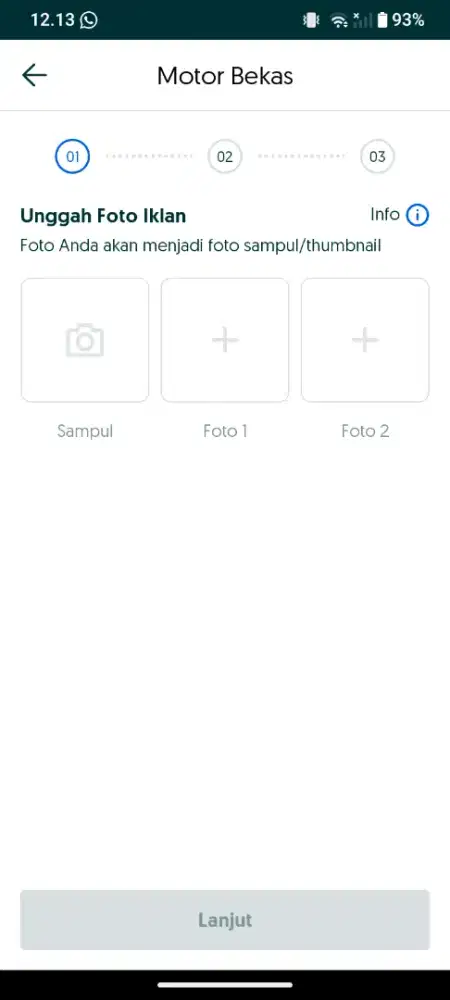This screenshot has height=1000, width=450.
Task: Add the Sampul cover photo
Action: (x=85, y=340)
